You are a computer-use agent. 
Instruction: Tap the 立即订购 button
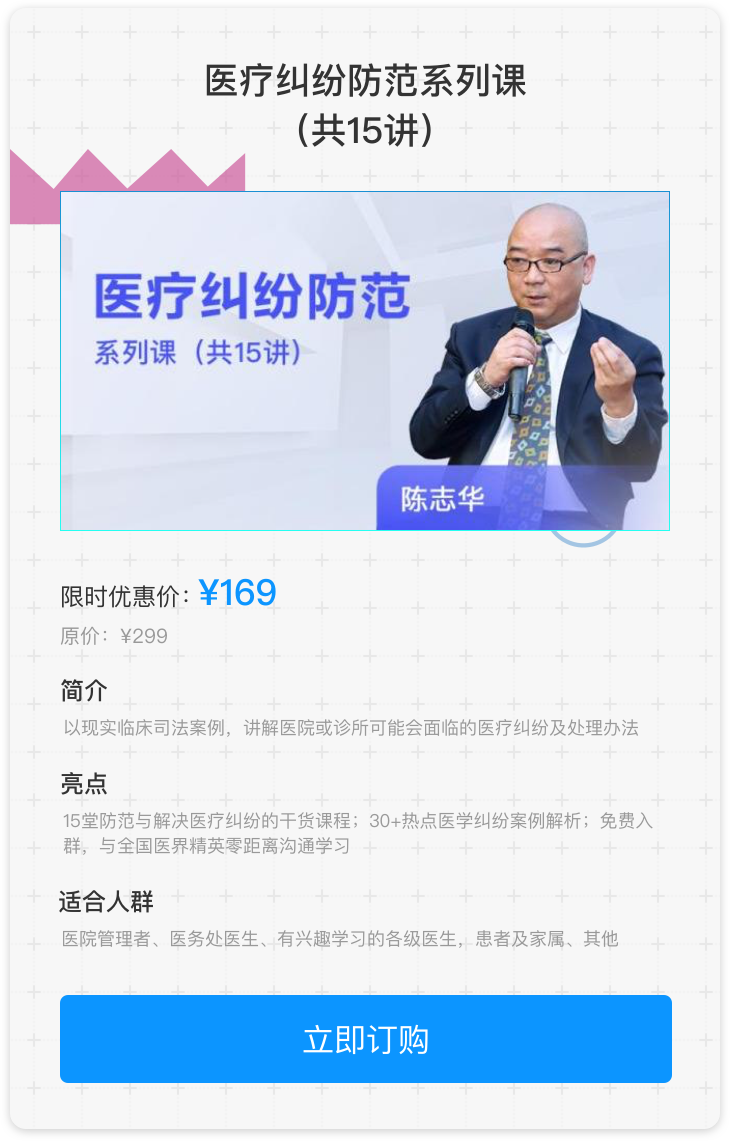(365, 1039)
